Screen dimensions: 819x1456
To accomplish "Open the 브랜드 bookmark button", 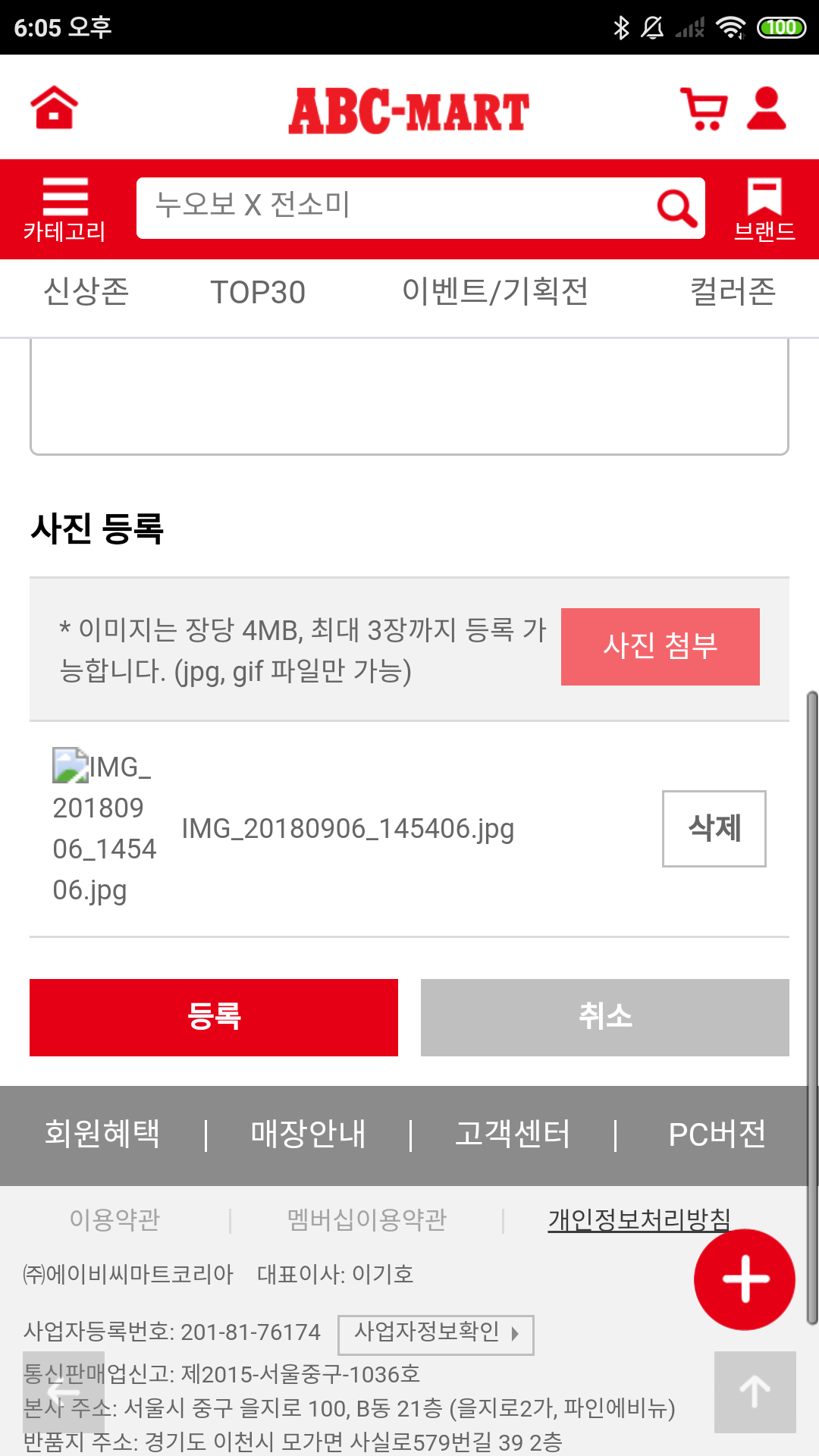I will [764, 209].
